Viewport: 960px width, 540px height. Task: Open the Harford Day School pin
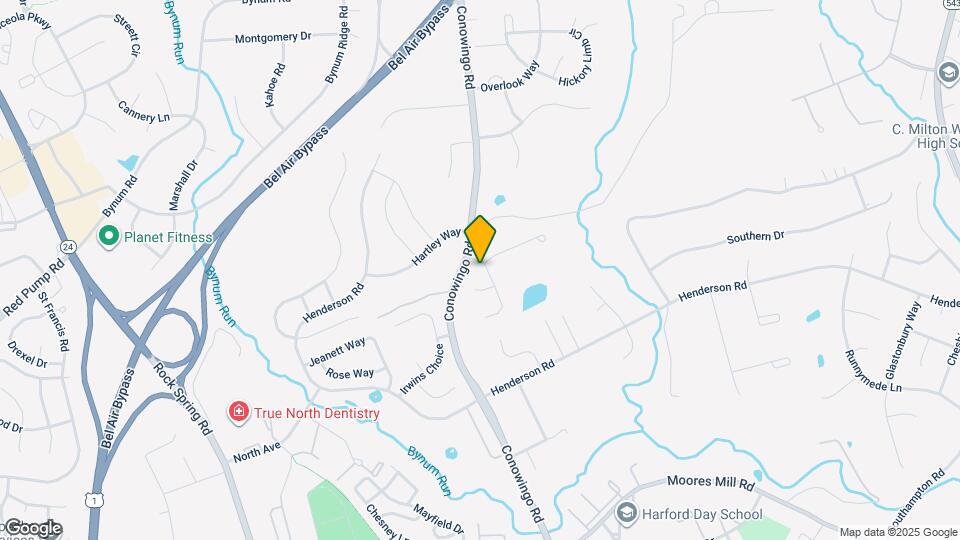(626, 514)
